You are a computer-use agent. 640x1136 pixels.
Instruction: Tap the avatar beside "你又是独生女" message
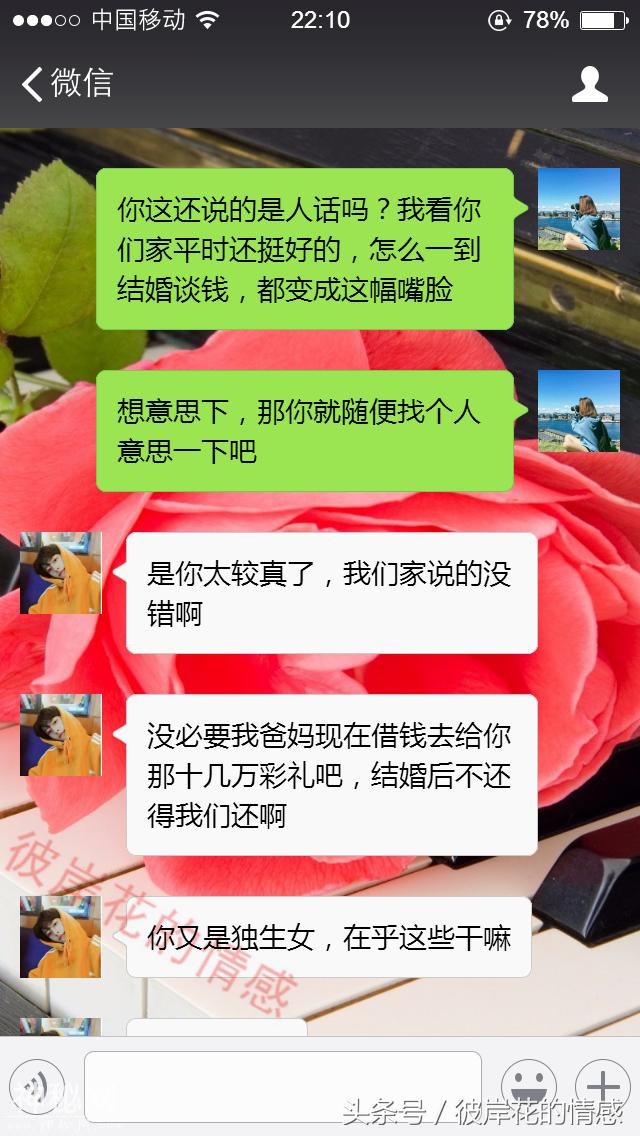pyautogui.click(x=61, y=936)
